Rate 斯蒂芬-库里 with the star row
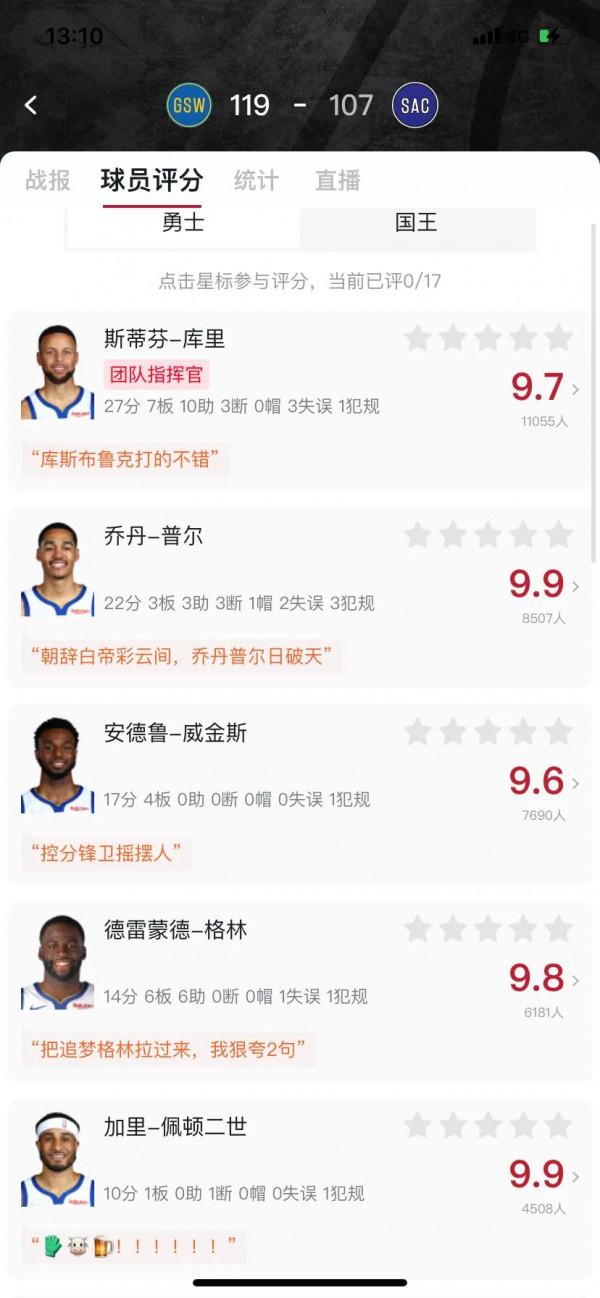The image size is (600, 1298). tap(488, 338)
